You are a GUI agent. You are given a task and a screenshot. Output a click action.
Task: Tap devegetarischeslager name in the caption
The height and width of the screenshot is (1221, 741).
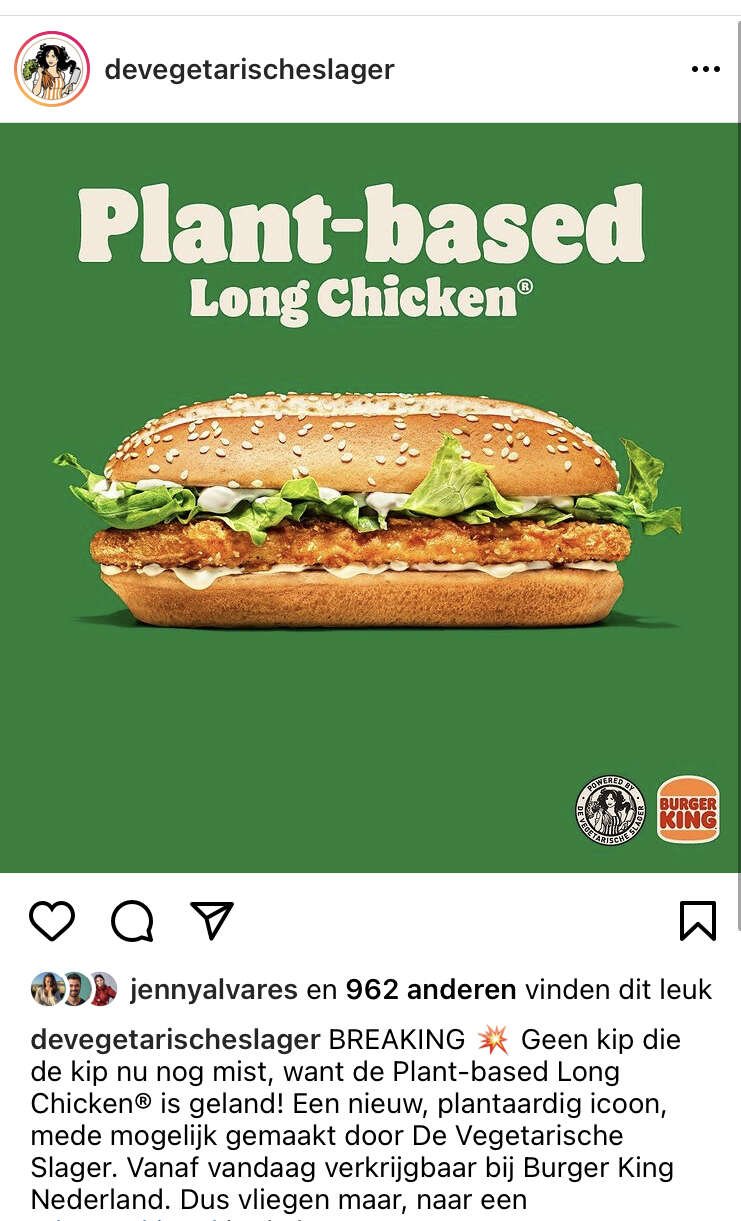175,1040
